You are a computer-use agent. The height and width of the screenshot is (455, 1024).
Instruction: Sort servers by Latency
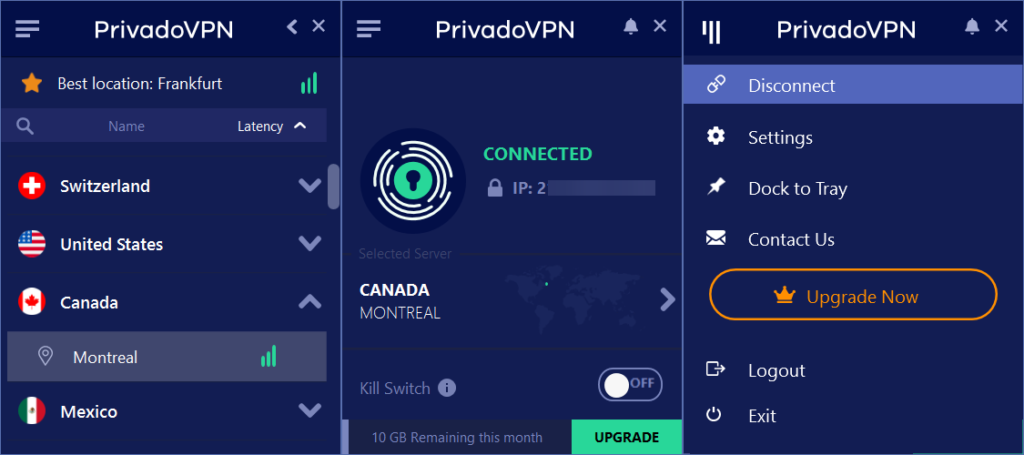tap(260, 126)
